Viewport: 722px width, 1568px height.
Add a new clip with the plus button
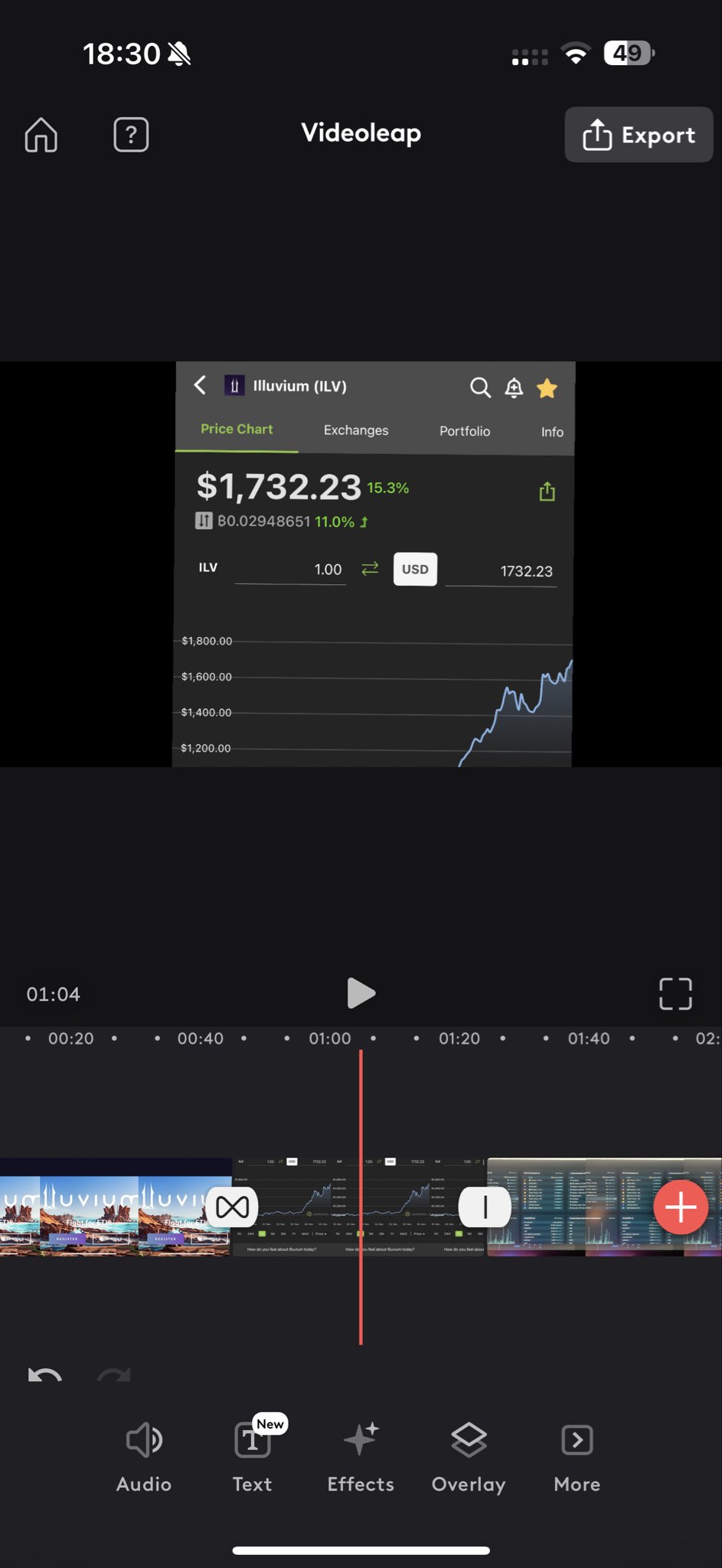(x=680, y=1207)
